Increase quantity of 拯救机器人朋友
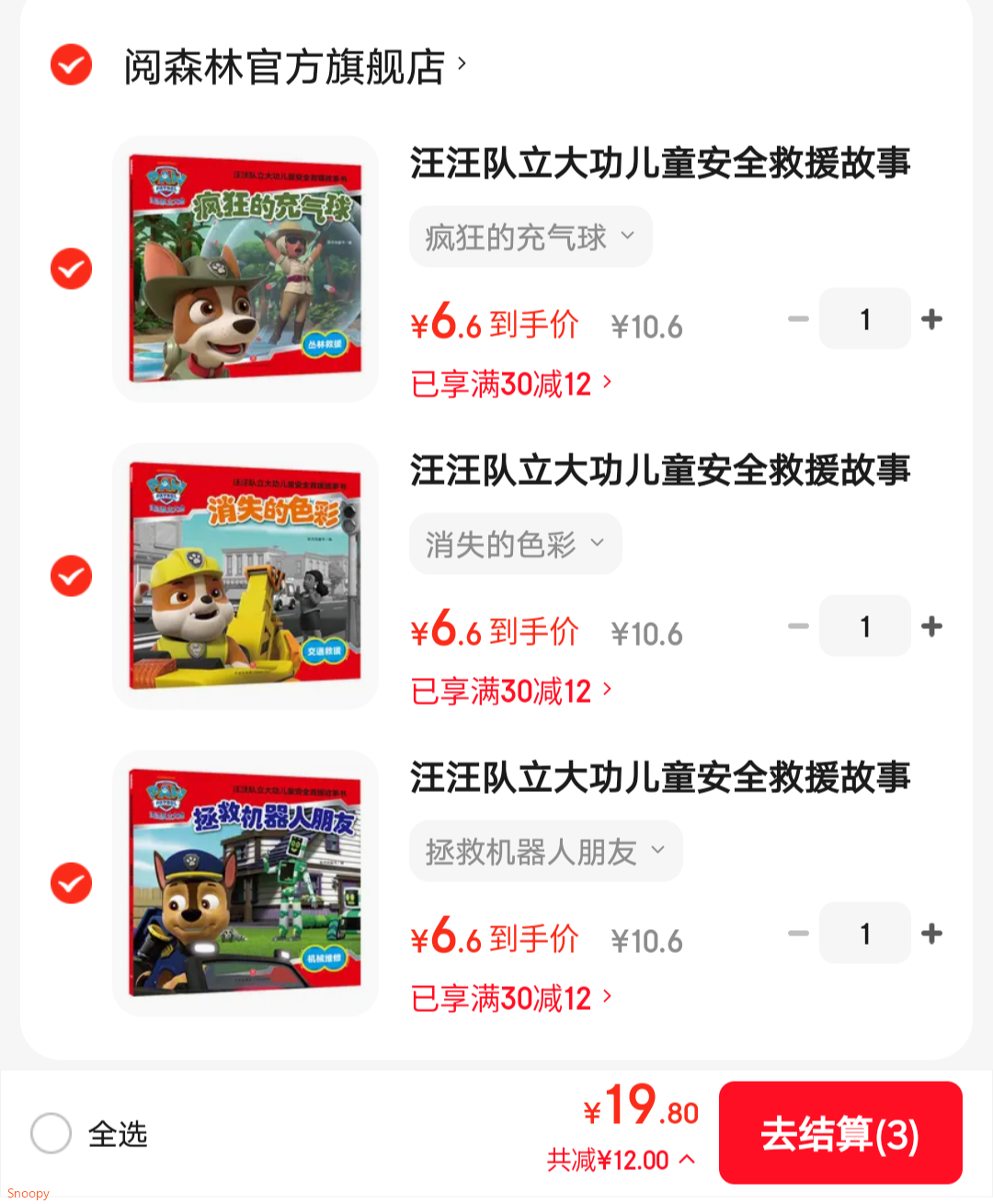Image resolution: width=993 pixels, height=1204 pixels. [x=931, y=934]
